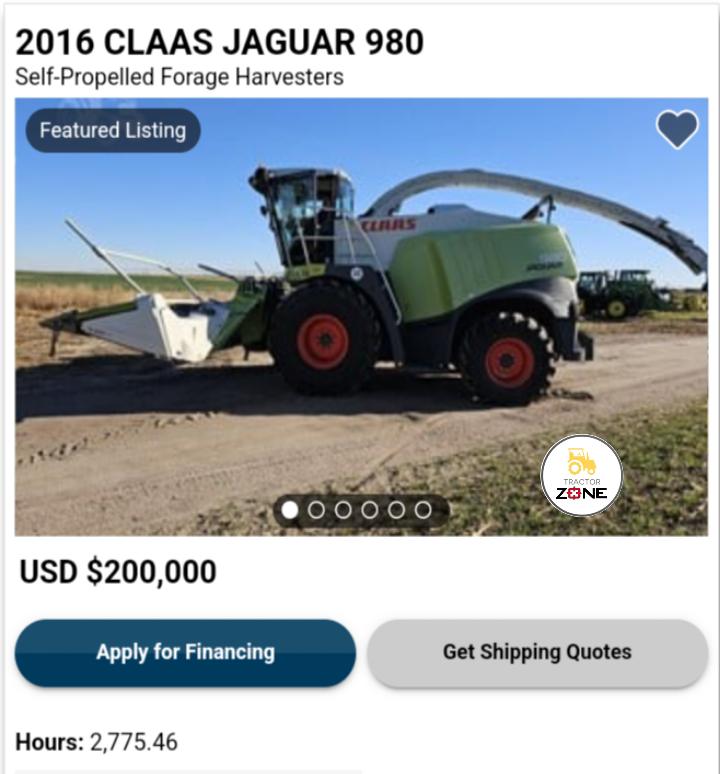Jump to the second photo dot

click(316, 510)
